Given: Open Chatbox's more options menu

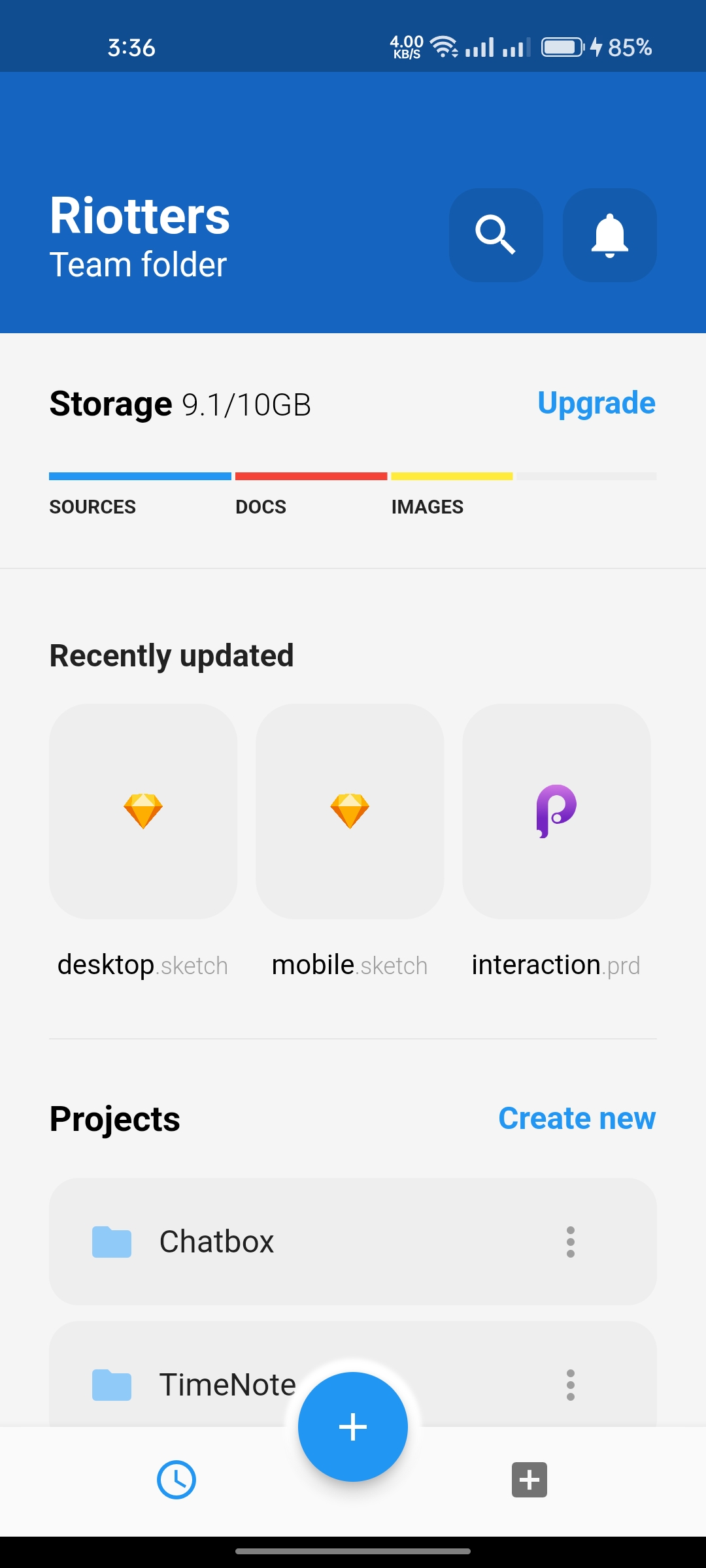Looking at the screenshot, I should click(571, 1241).
